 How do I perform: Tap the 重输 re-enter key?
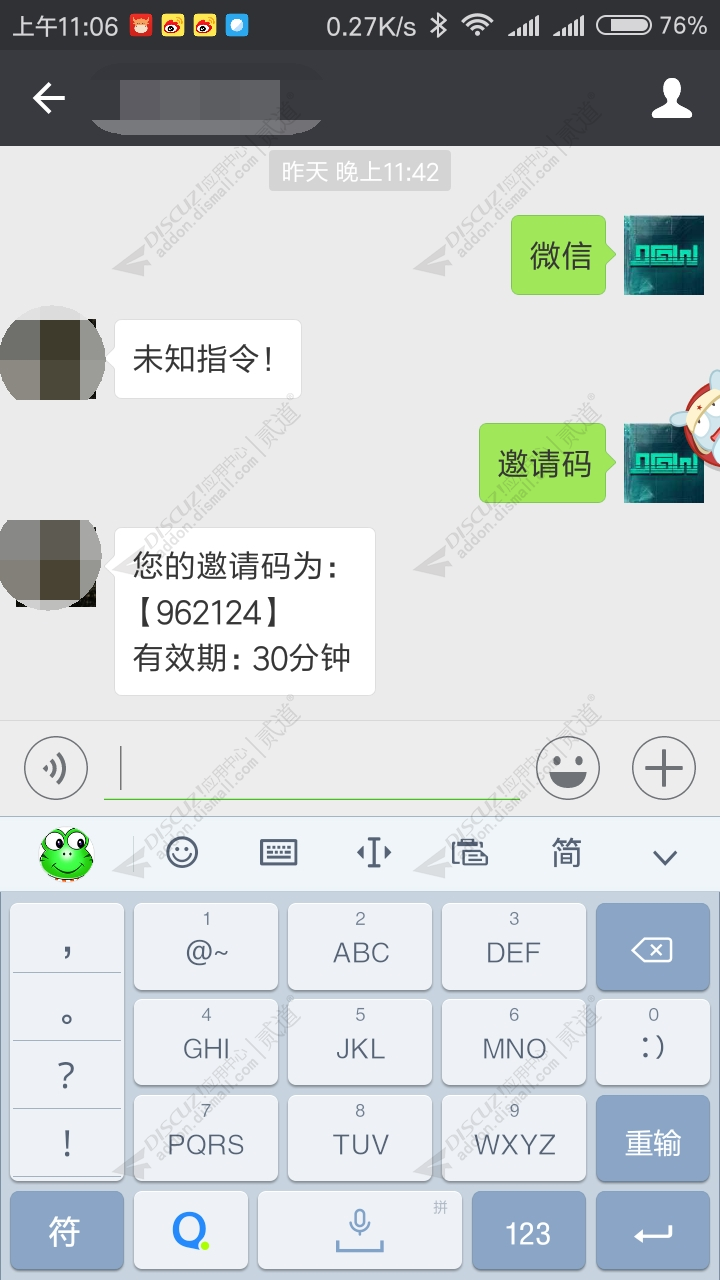[652, 1141]
